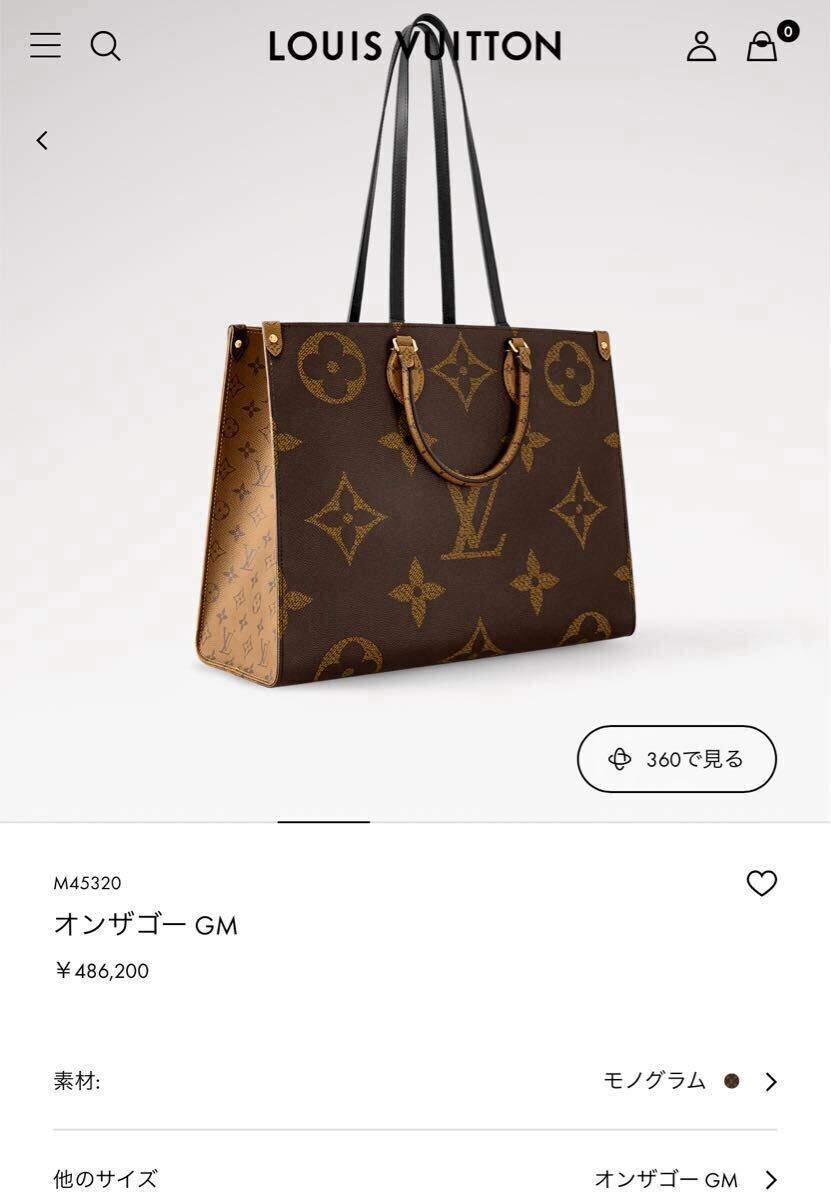Open the shopping bag

pos(762,46)
